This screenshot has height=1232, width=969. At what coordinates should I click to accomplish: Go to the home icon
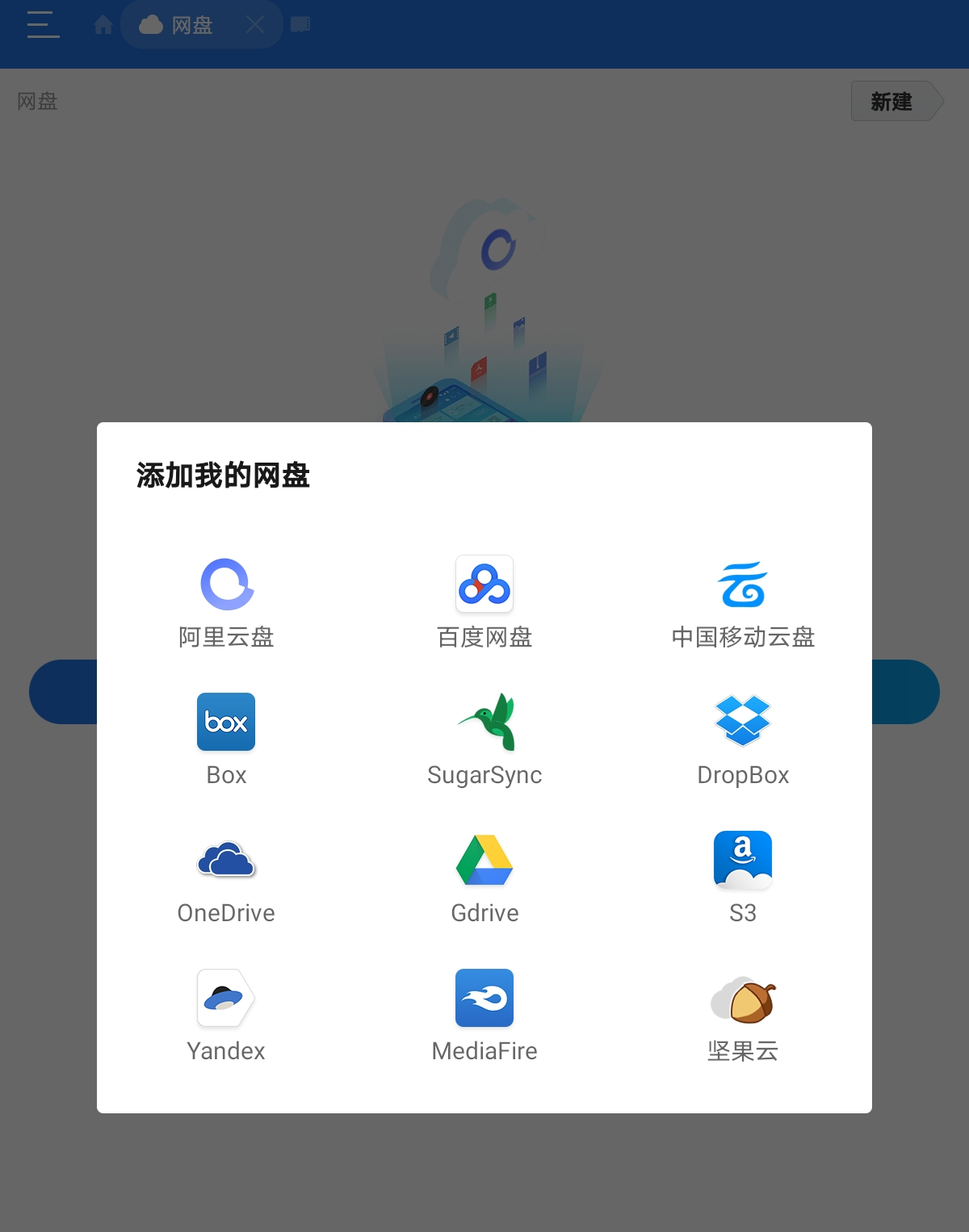point(103,25)
